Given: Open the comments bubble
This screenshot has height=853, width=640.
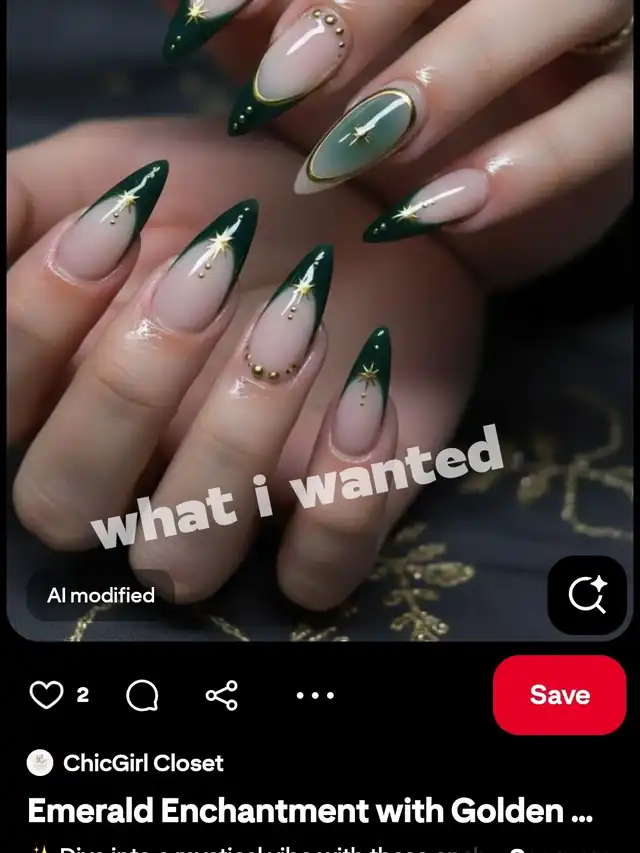Looking at the screenshot, I should click(x=142, y=695).
